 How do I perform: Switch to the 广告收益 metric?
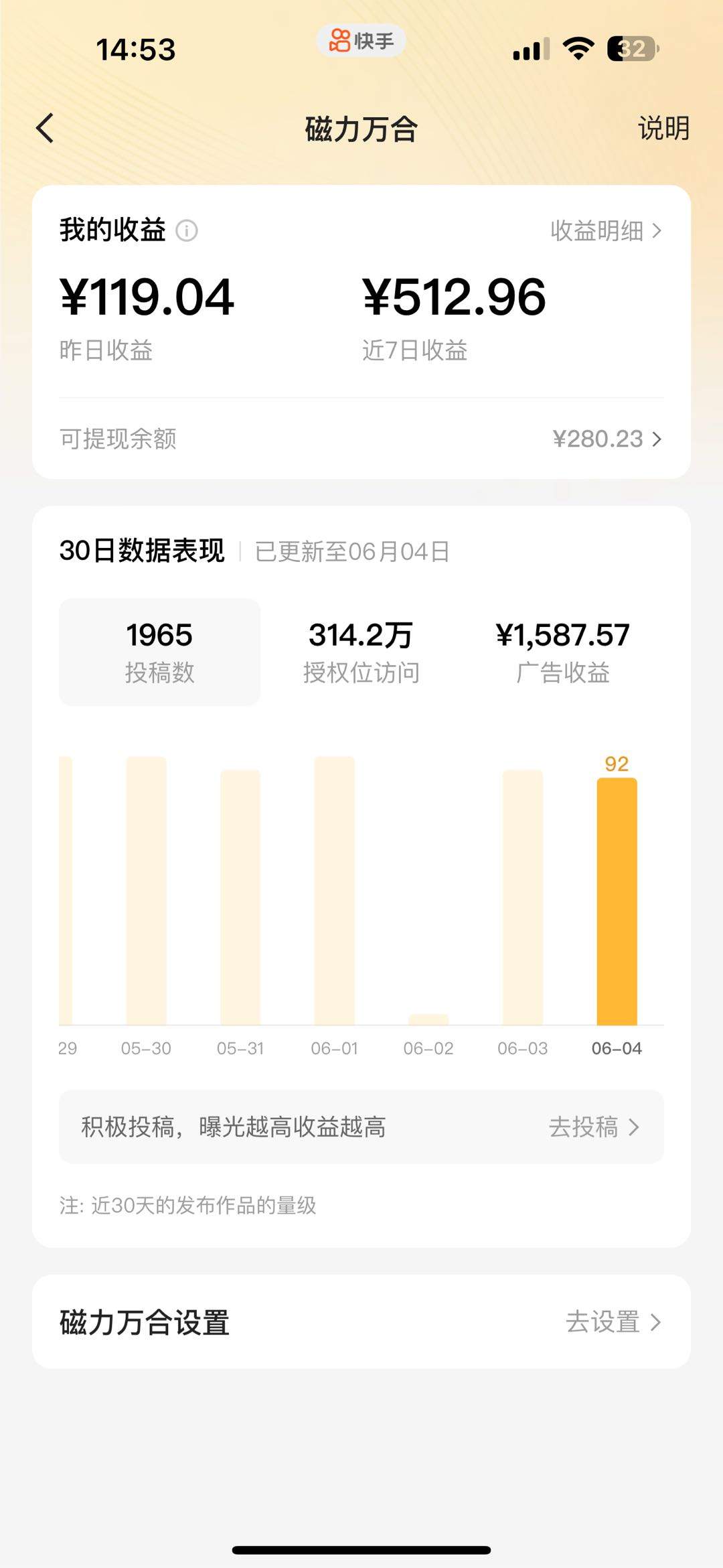coord(562,652)
